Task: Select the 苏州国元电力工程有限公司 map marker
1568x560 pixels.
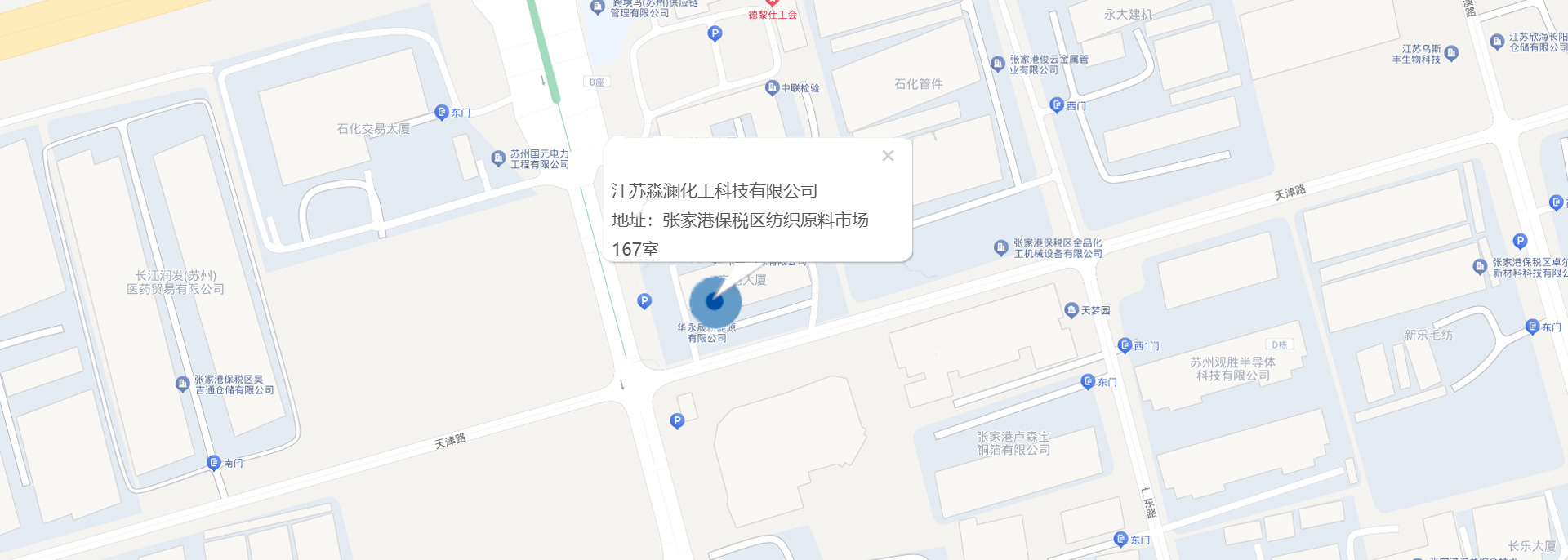Action: point(498,158)
